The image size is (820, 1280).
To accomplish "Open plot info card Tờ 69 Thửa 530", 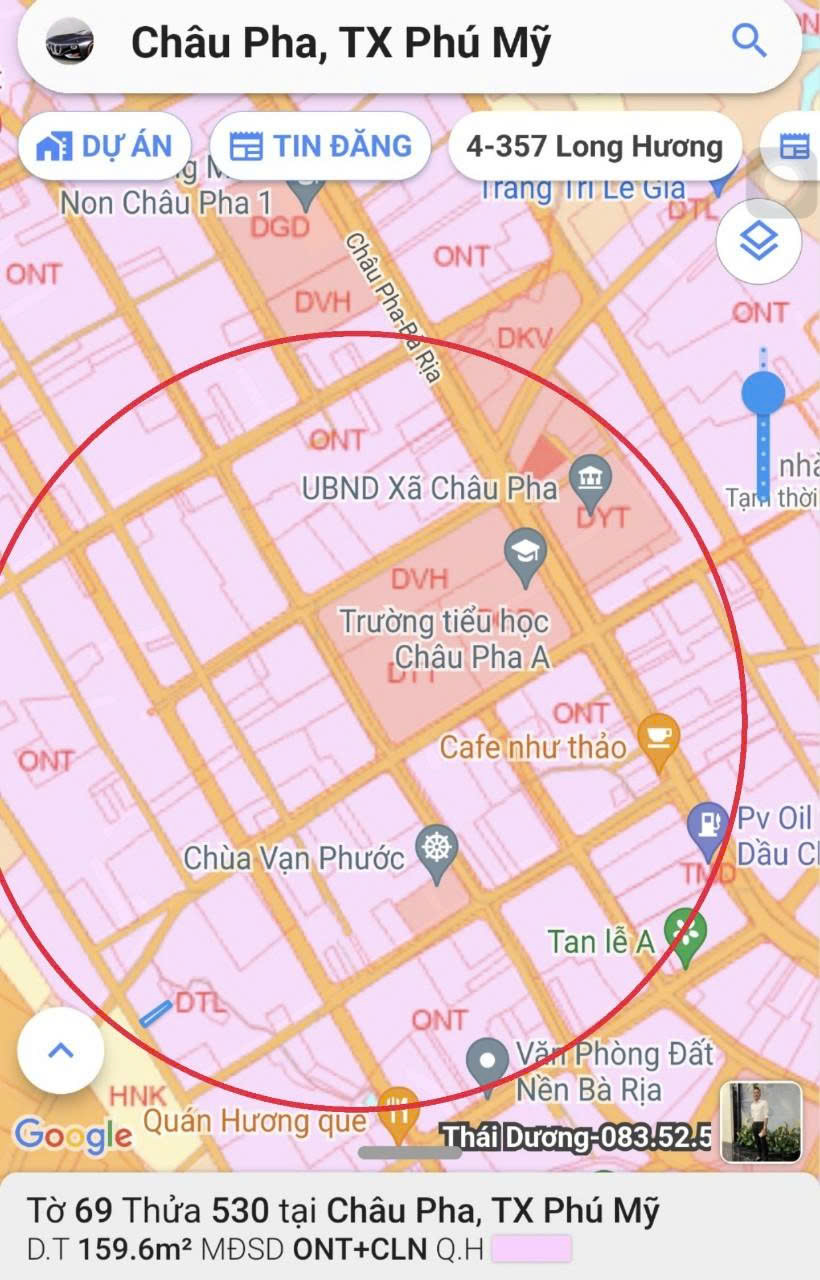I will [410, 1228].
